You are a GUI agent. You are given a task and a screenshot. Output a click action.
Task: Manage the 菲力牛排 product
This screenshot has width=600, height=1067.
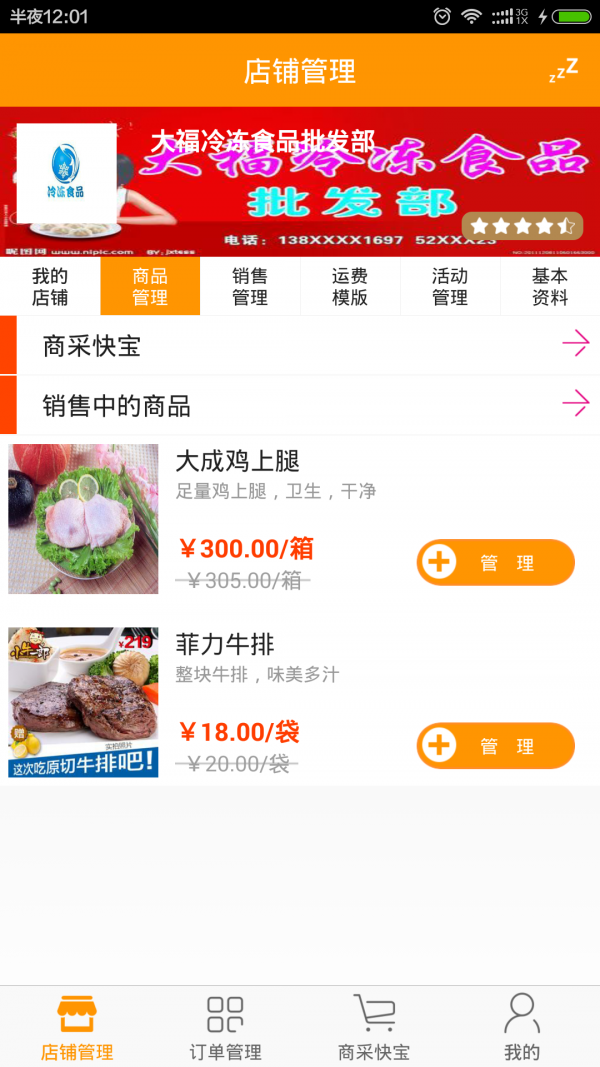[x=495, y=746]
